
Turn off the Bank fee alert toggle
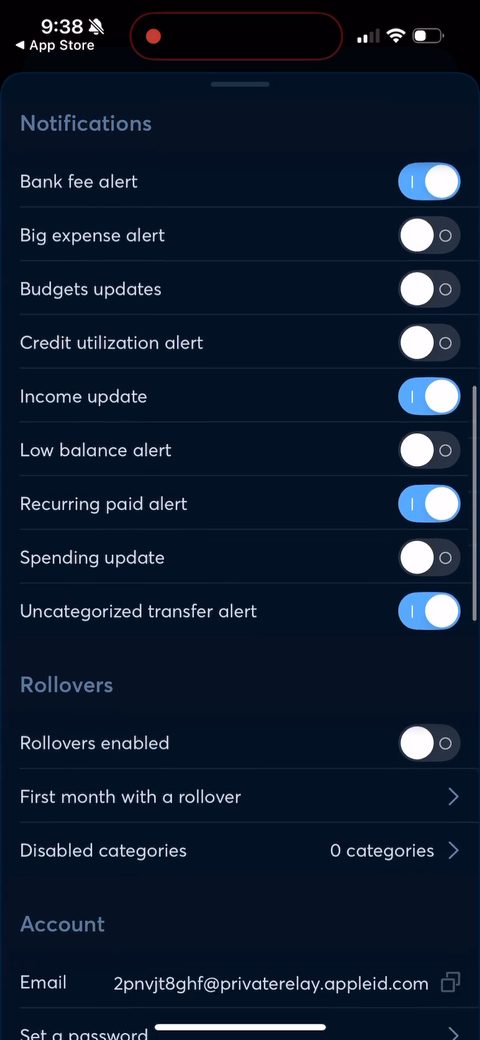429,182
